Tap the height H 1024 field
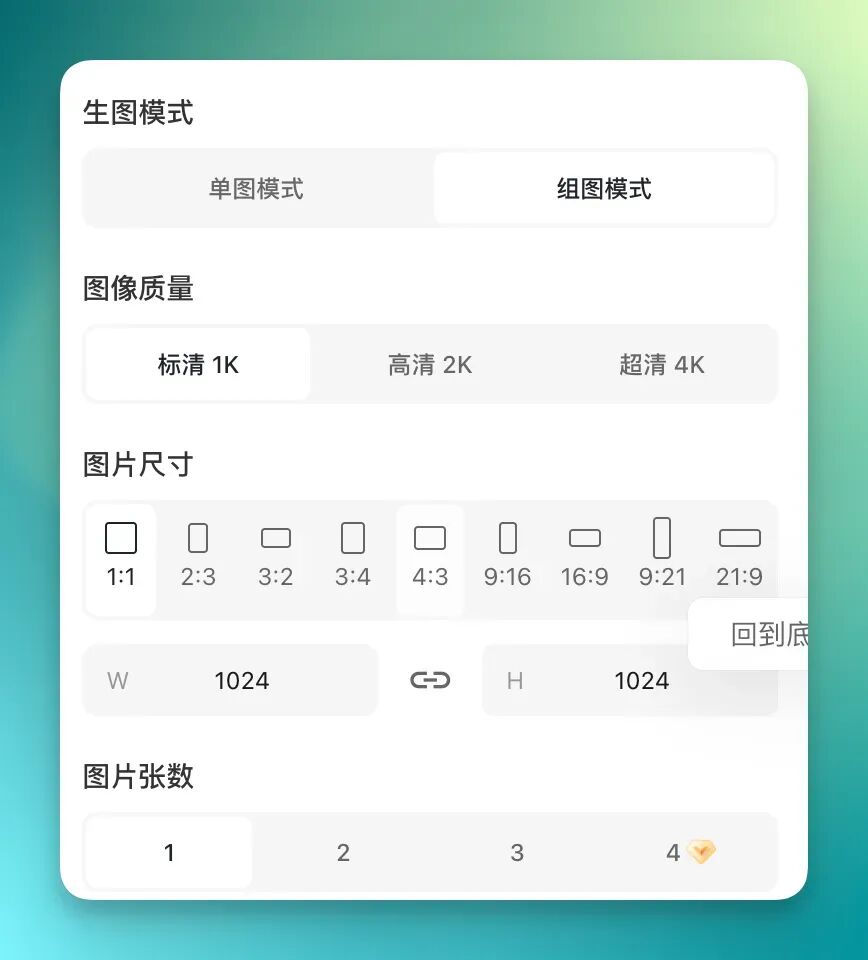The width and height of the screenshot is (868, 960). click(600, 681)
